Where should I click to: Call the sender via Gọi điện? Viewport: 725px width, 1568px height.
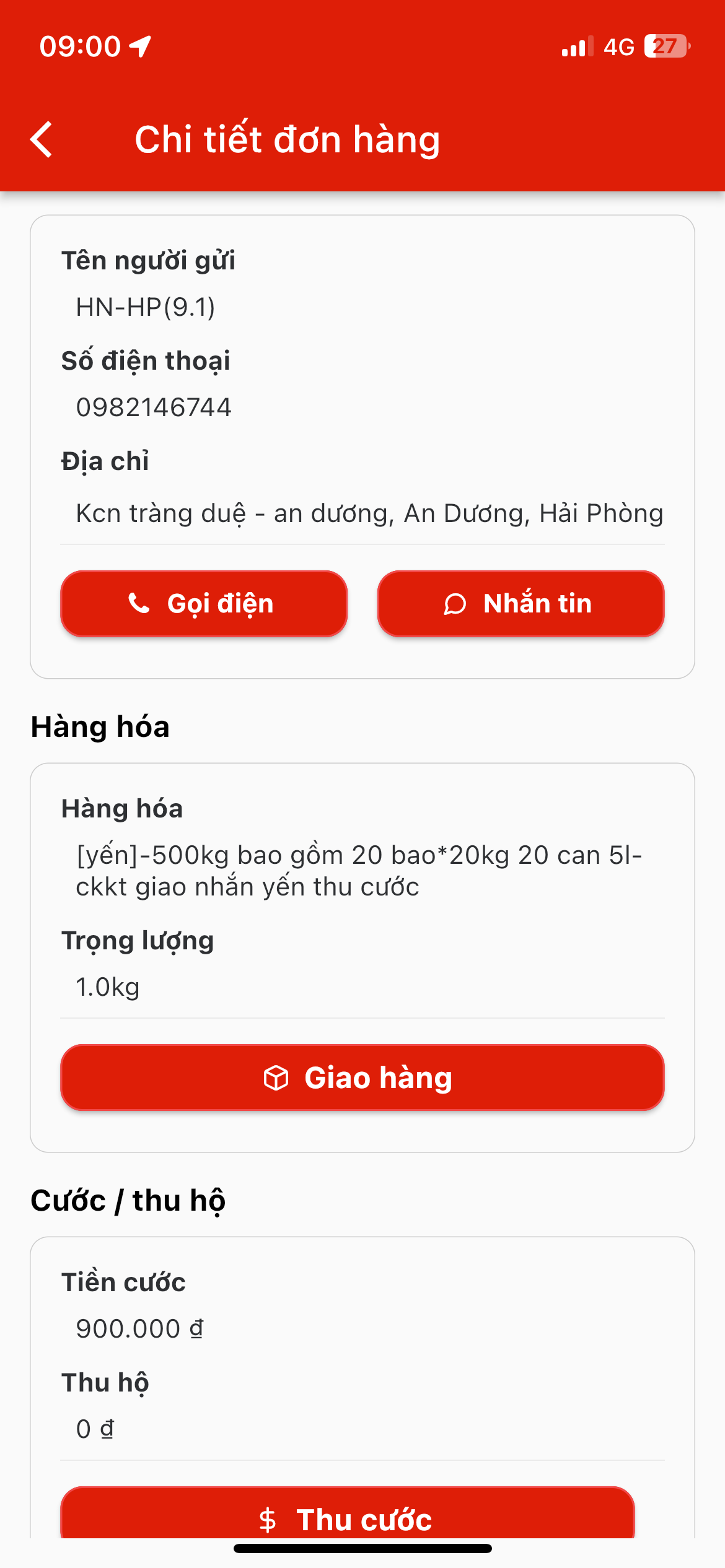pos(203,604)
